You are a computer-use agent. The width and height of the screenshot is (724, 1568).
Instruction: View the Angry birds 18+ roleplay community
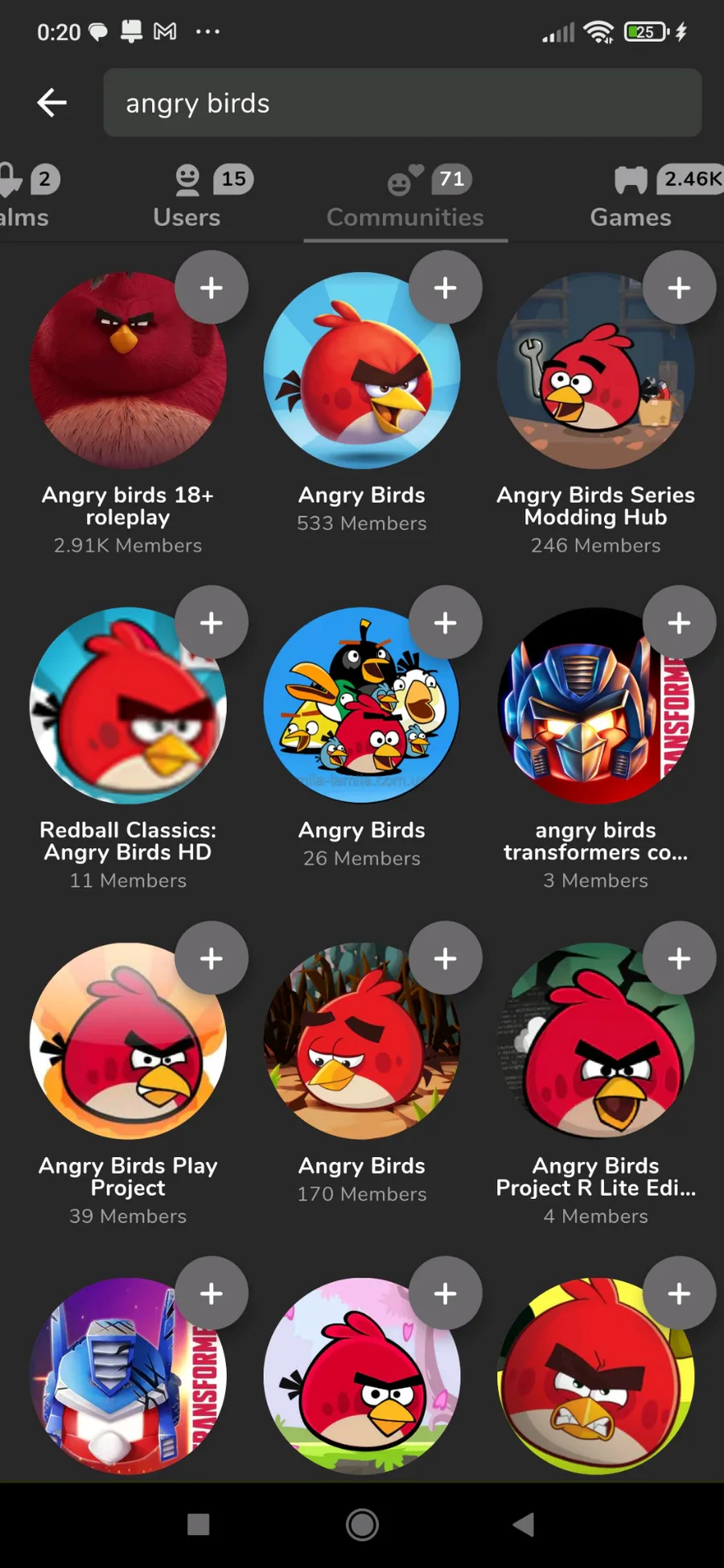(x=128, y=371)
